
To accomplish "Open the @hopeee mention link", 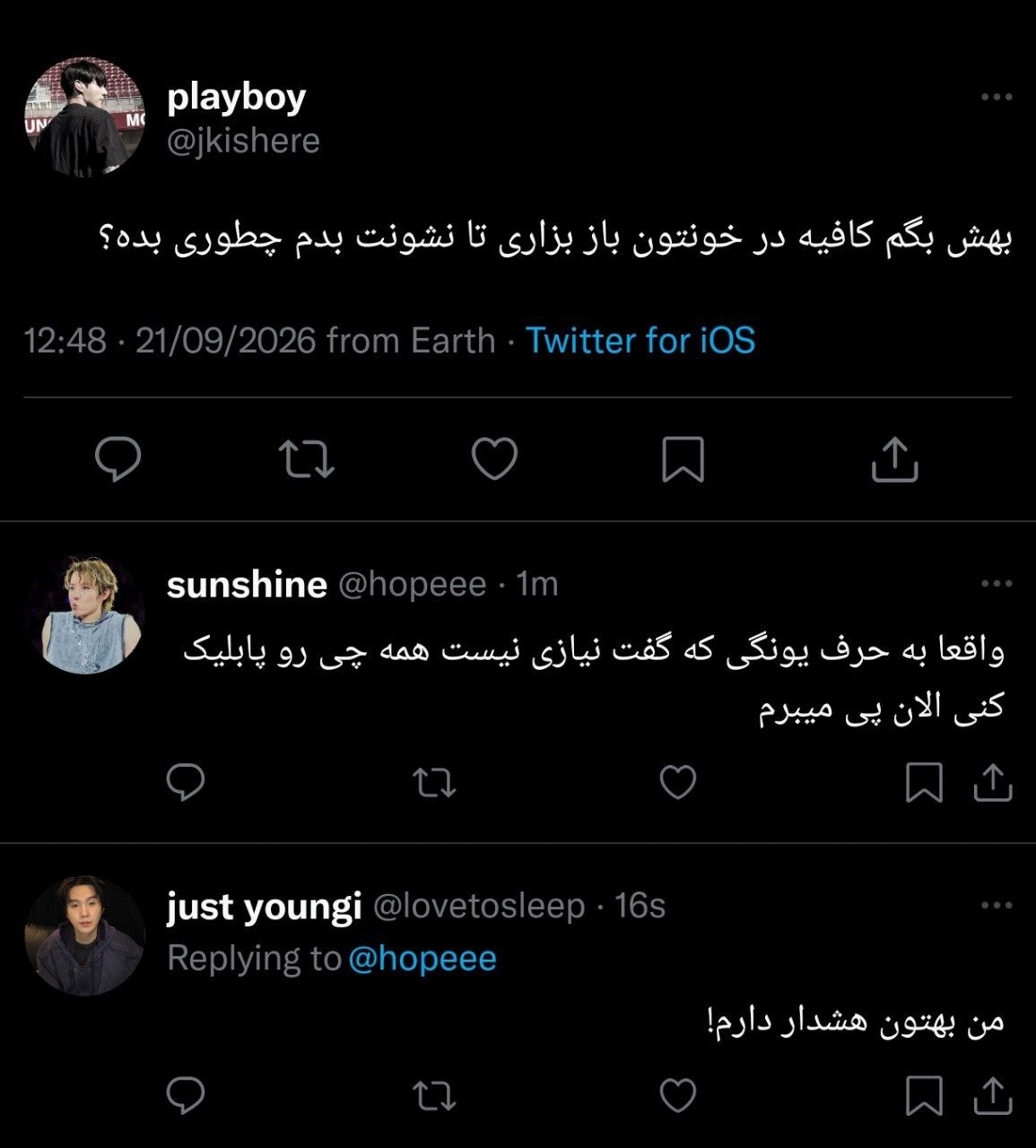I will tap(422, 958).
